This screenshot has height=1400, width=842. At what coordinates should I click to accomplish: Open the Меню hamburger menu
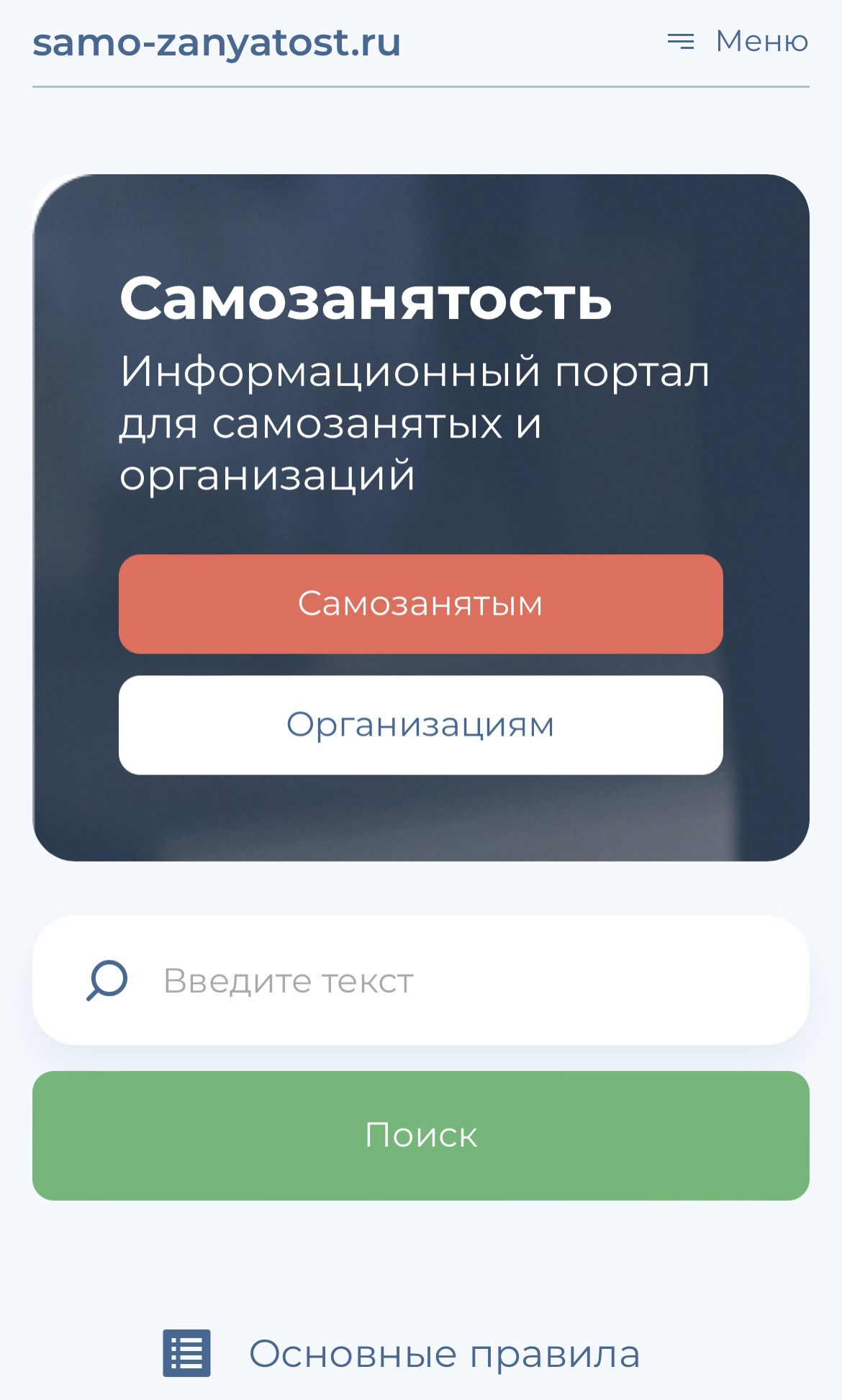(738, 42)
